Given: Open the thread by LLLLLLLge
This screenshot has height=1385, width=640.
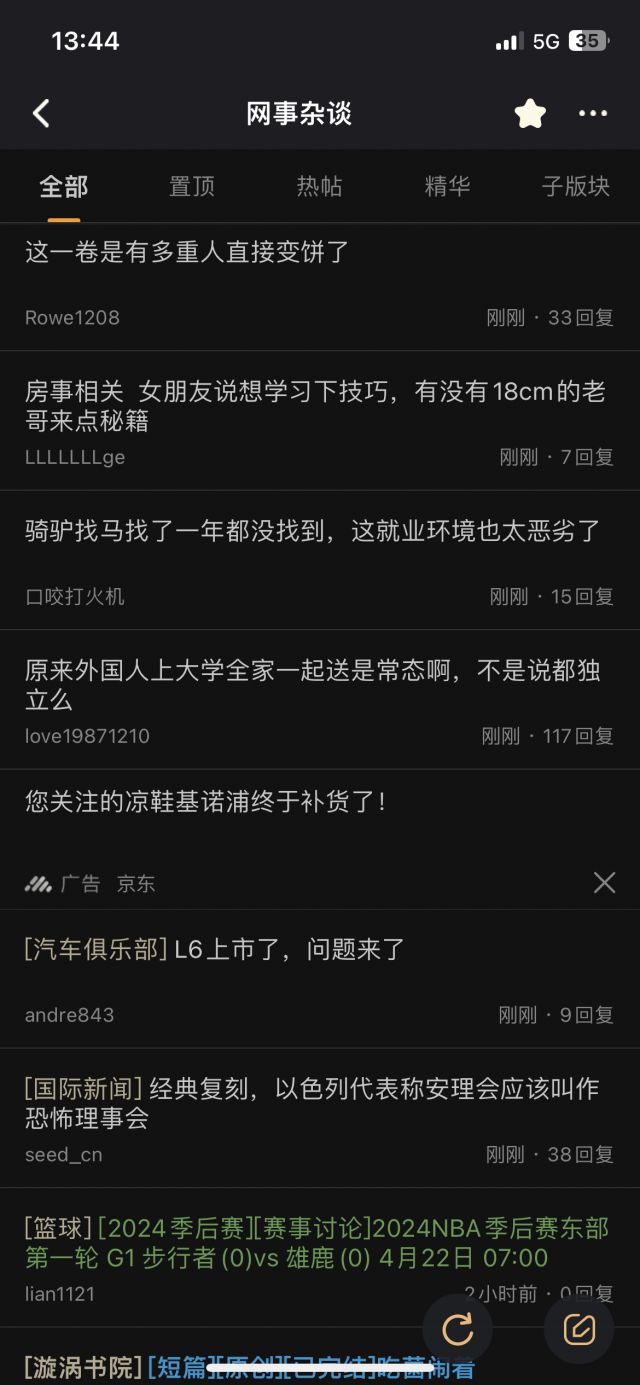Looking at the screenshot, I should click(x=320, y=421).
